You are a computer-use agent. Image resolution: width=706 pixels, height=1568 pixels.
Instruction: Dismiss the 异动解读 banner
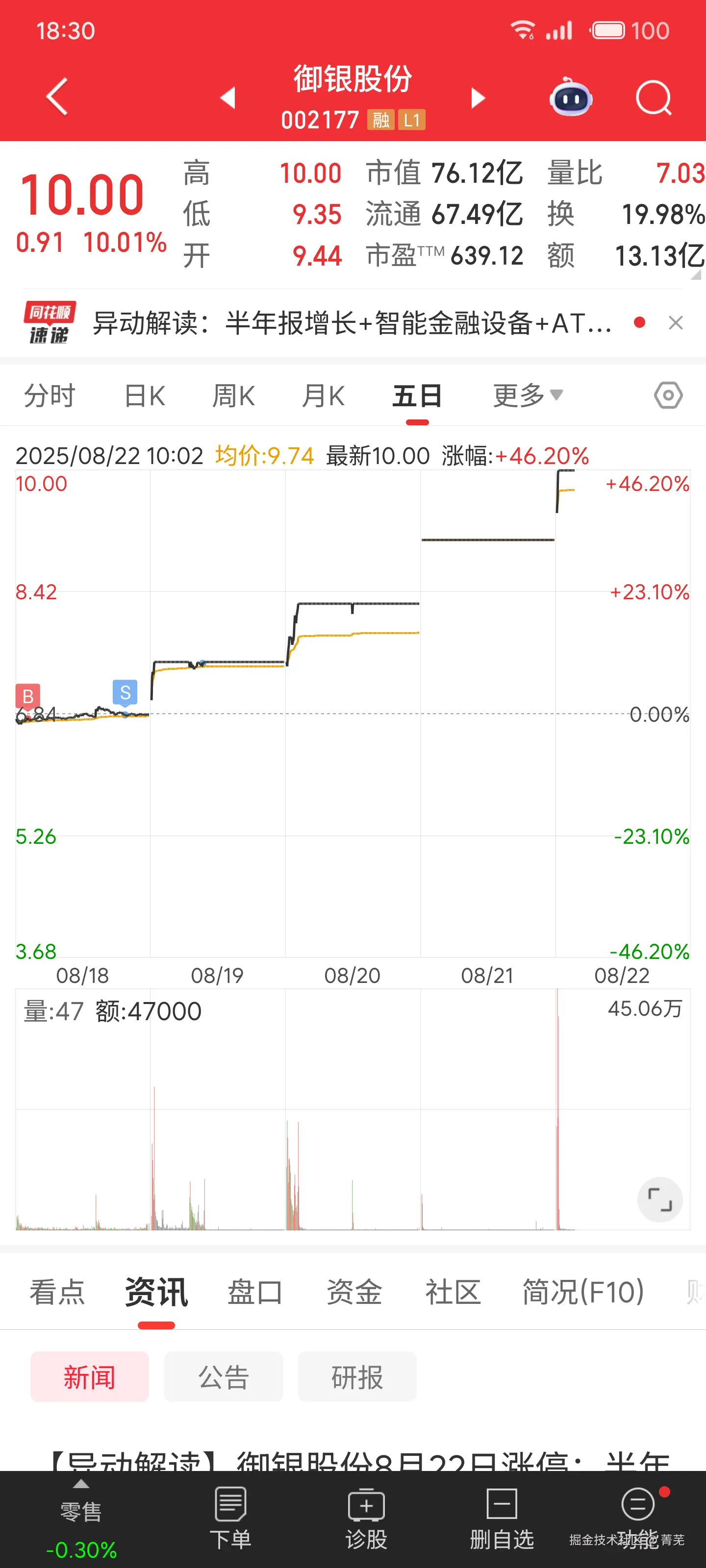[x=676, y=322]
